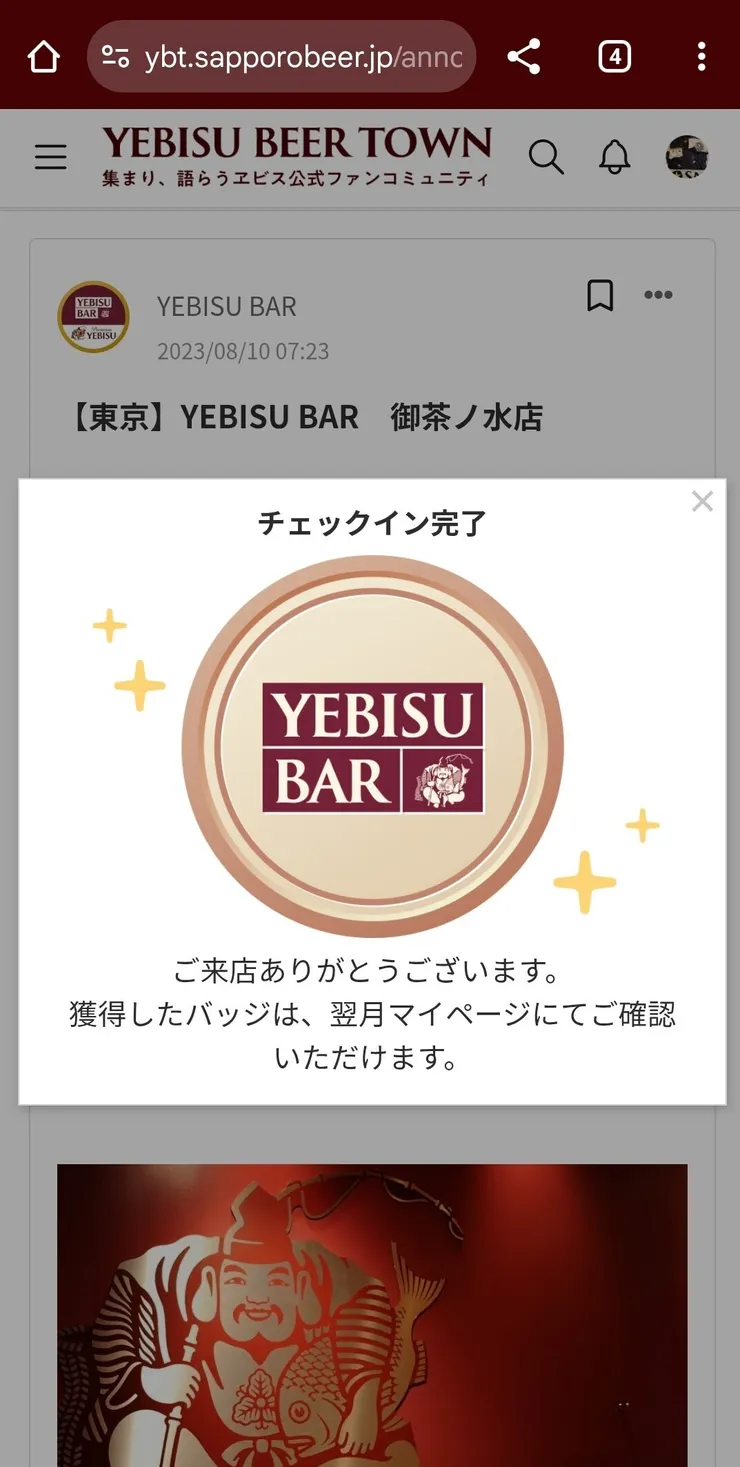Viewport: 740px width, 1467px height.
Task: Close the check-in complete dialog
Action: tap(702, 501)
